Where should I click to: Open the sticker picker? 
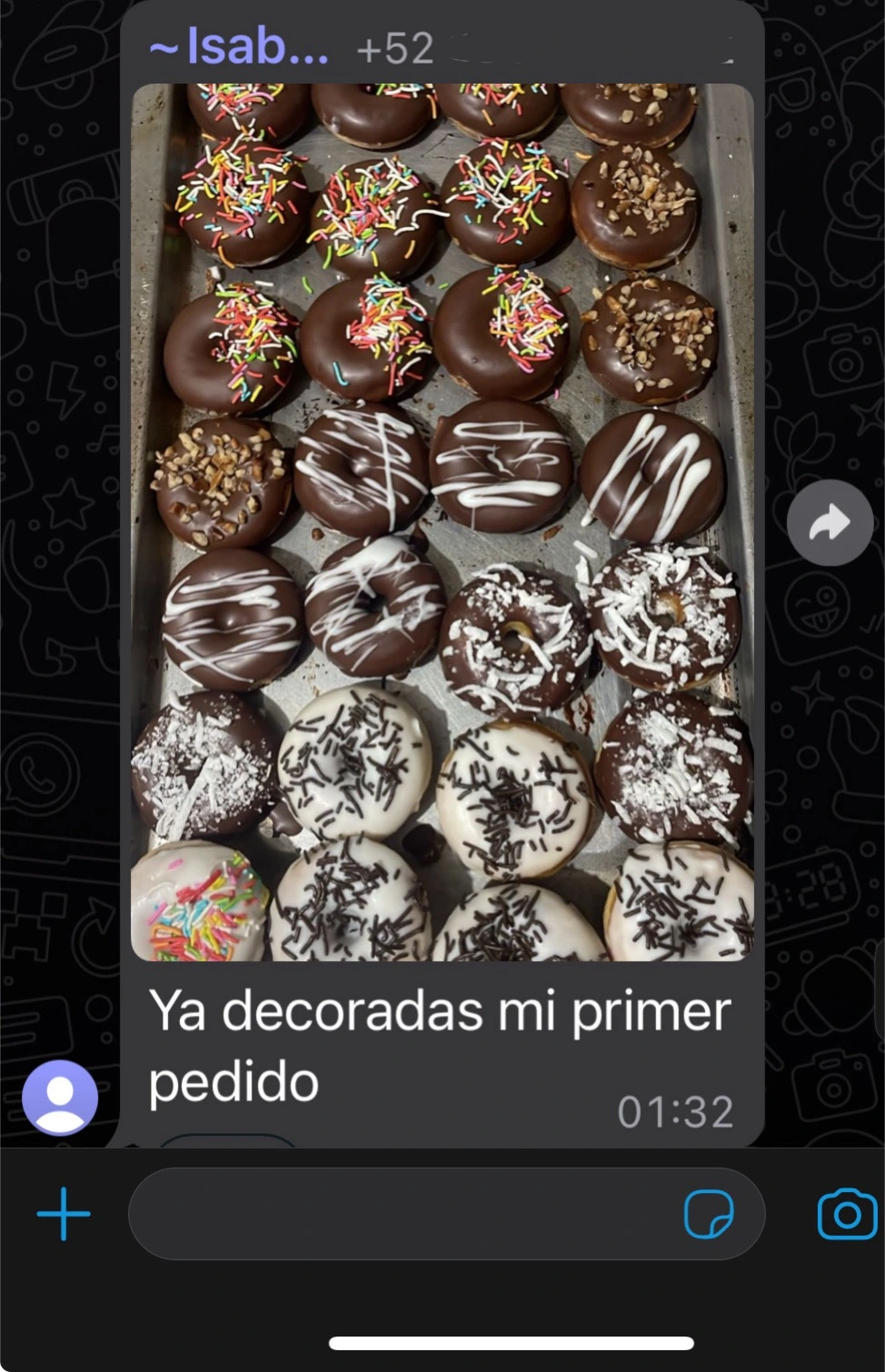point(709,1214)
